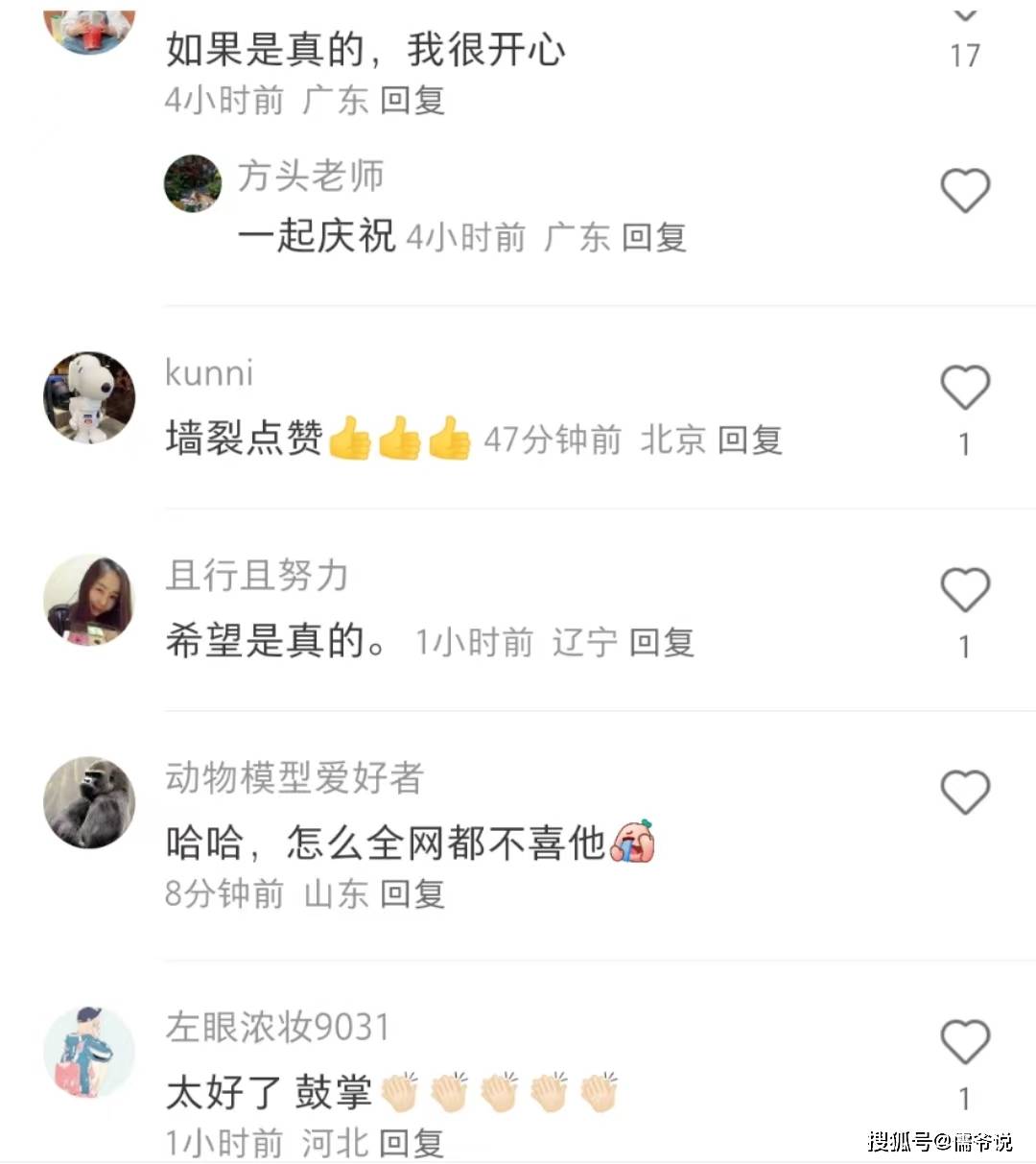Reply to 左眼浓妆9031's comment
The width and height of the screenshot is (1036, 1164).
tap(412, 1143)
